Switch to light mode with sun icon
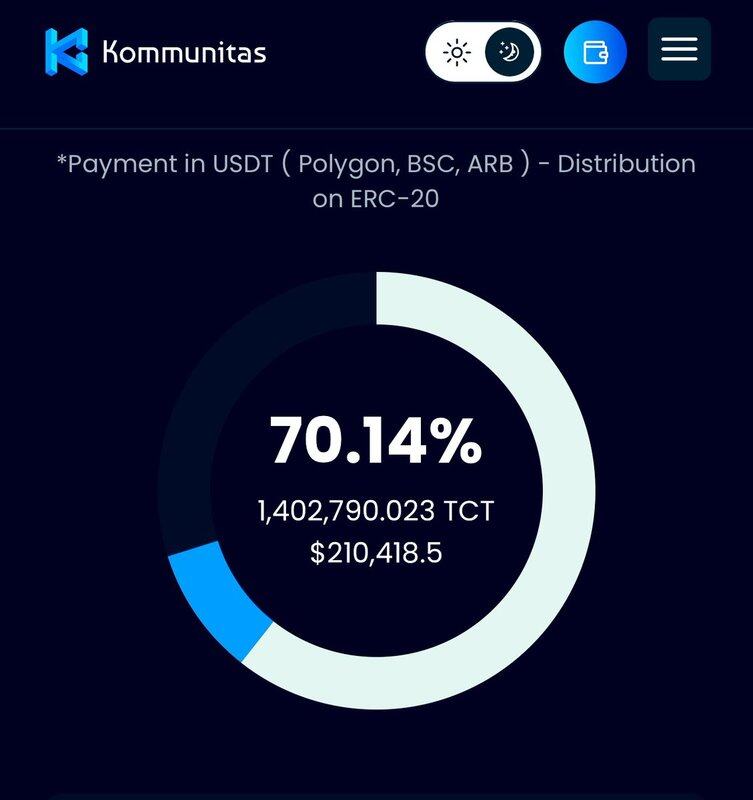This screenshot has height=800, width=753. tap(457, 52)
